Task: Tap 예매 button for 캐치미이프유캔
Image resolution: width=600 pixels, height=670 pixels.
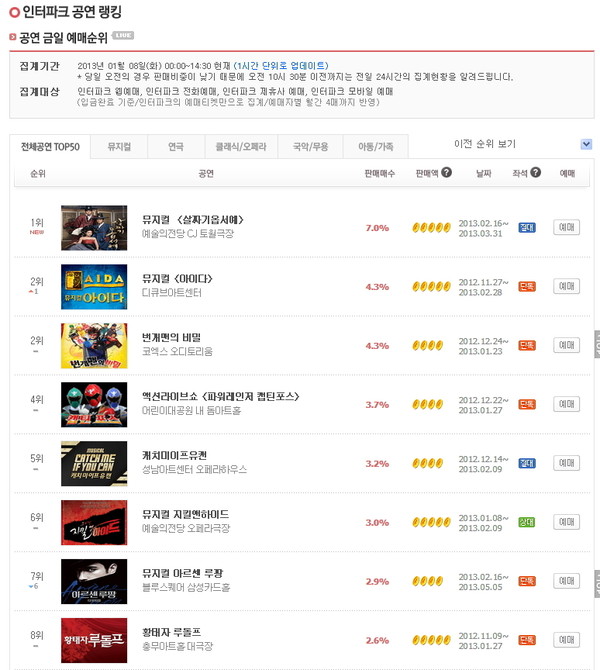Action: tap(568, 463)
